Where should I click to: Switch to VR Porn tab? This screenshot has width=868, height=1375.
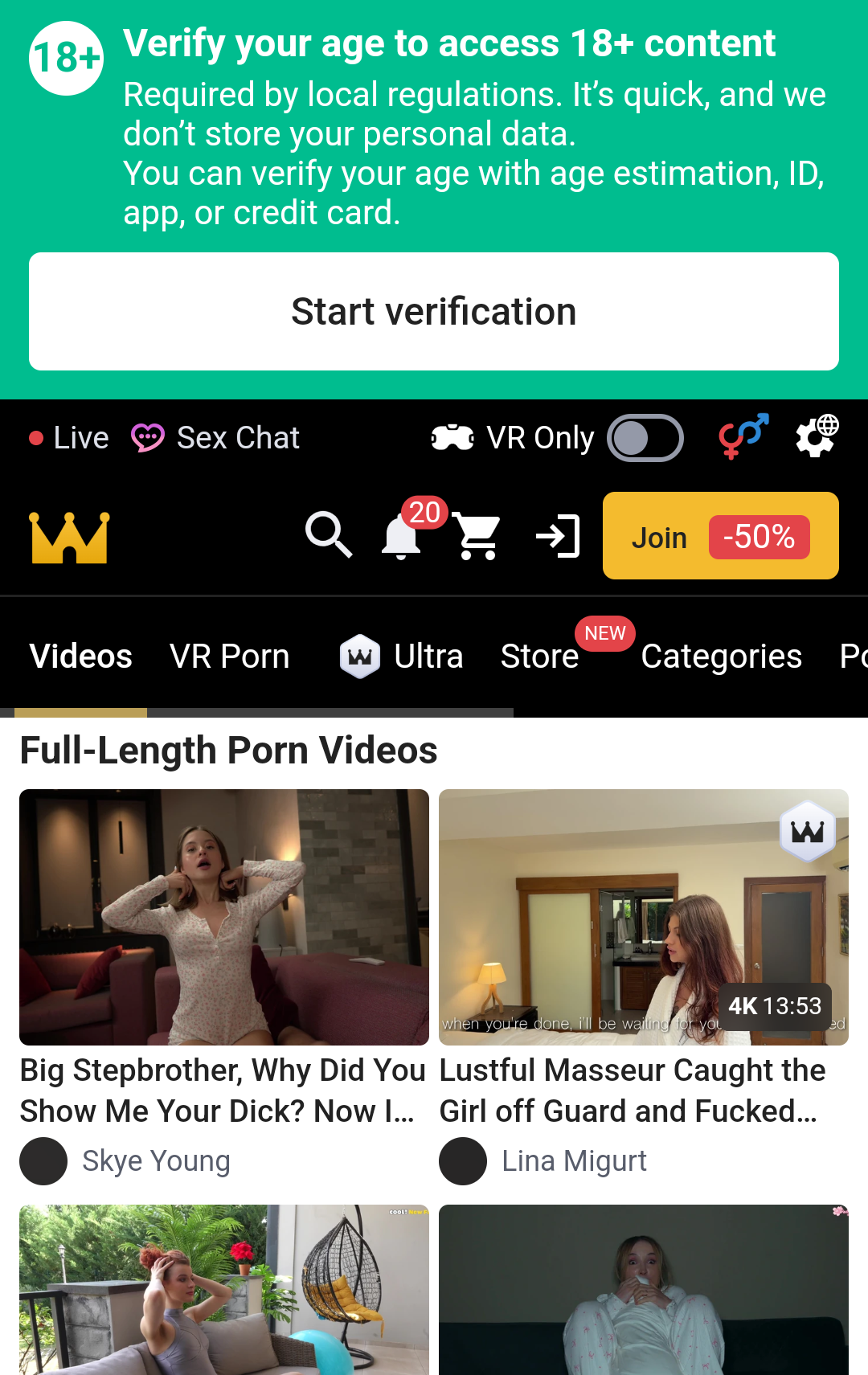229,657
